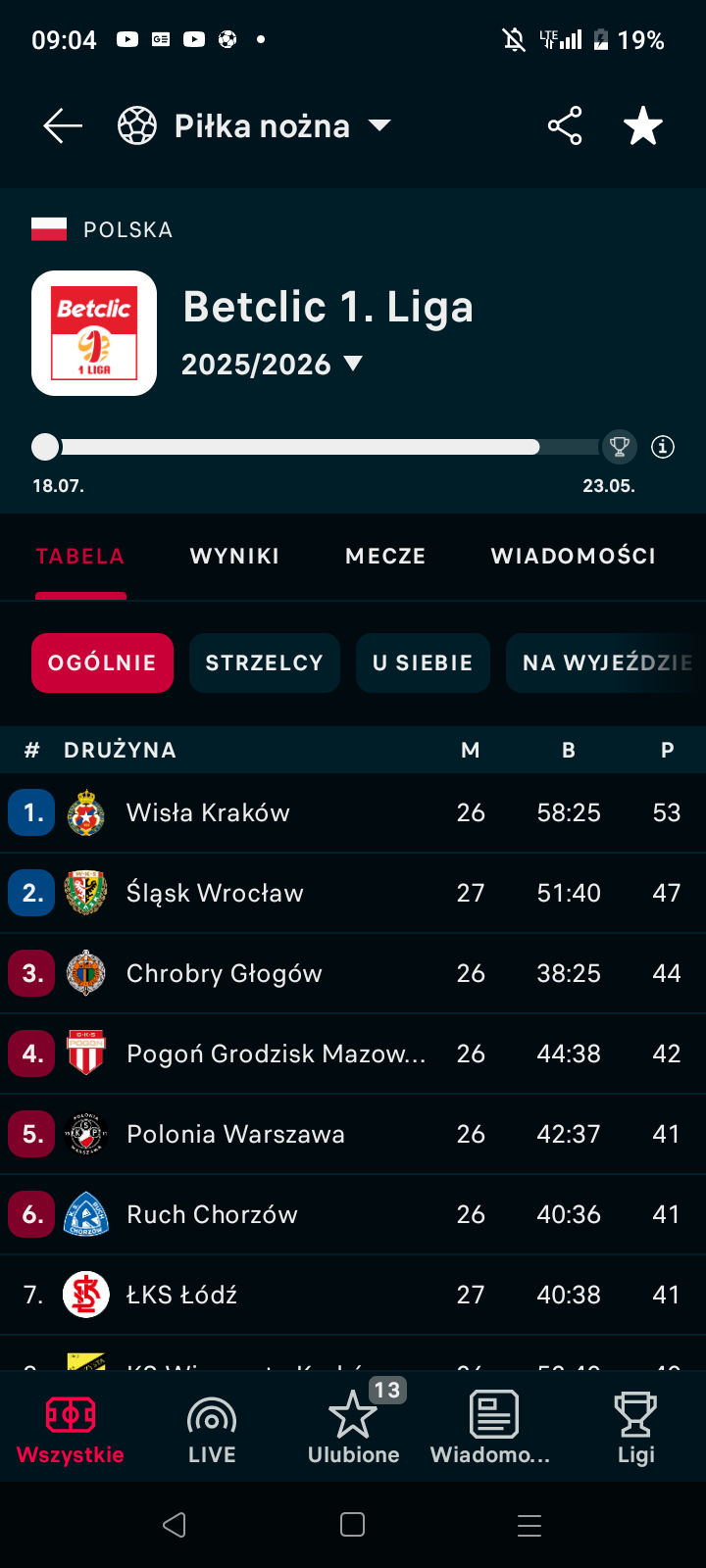Open the info icon beside the trophy
This screenshot has height=1568, width=706.
[664, 447]
